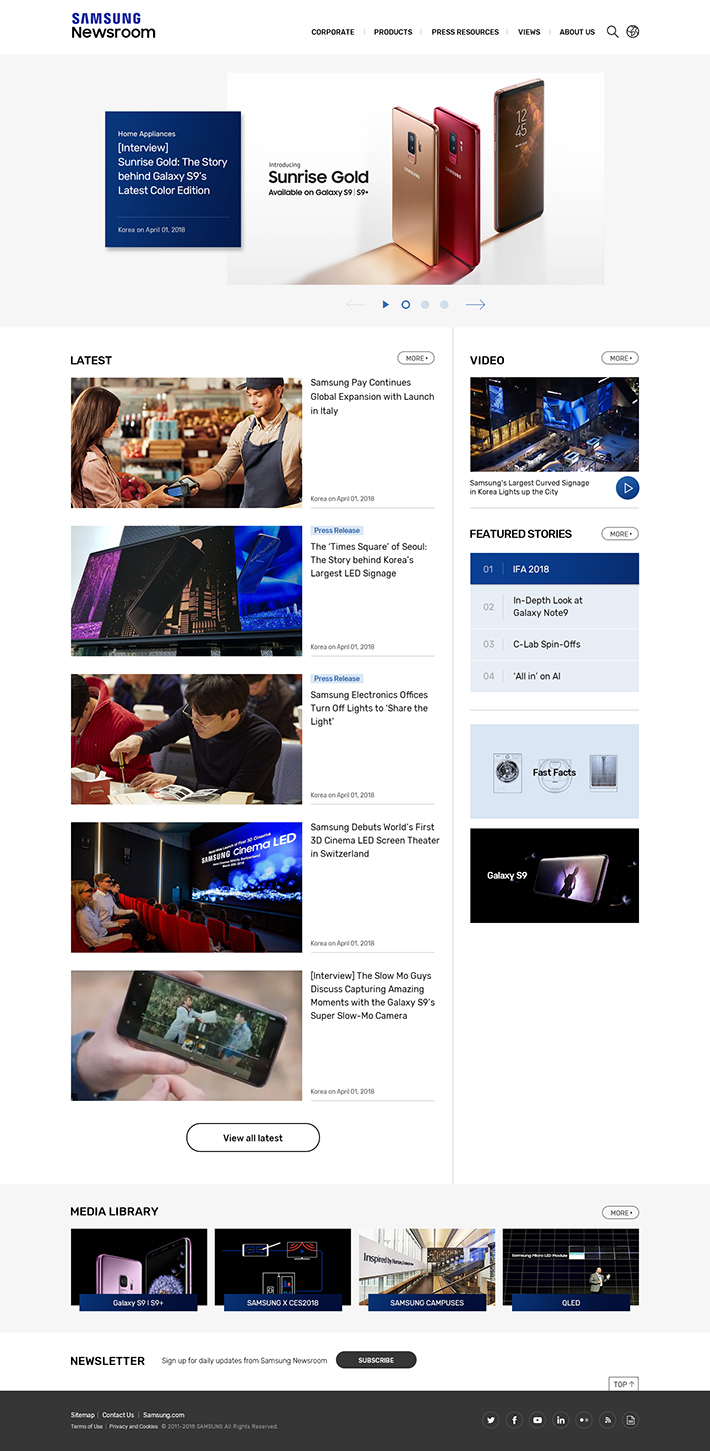The image size is (710, 1451).
Task: Open the language globe icon
Action: 632,32
